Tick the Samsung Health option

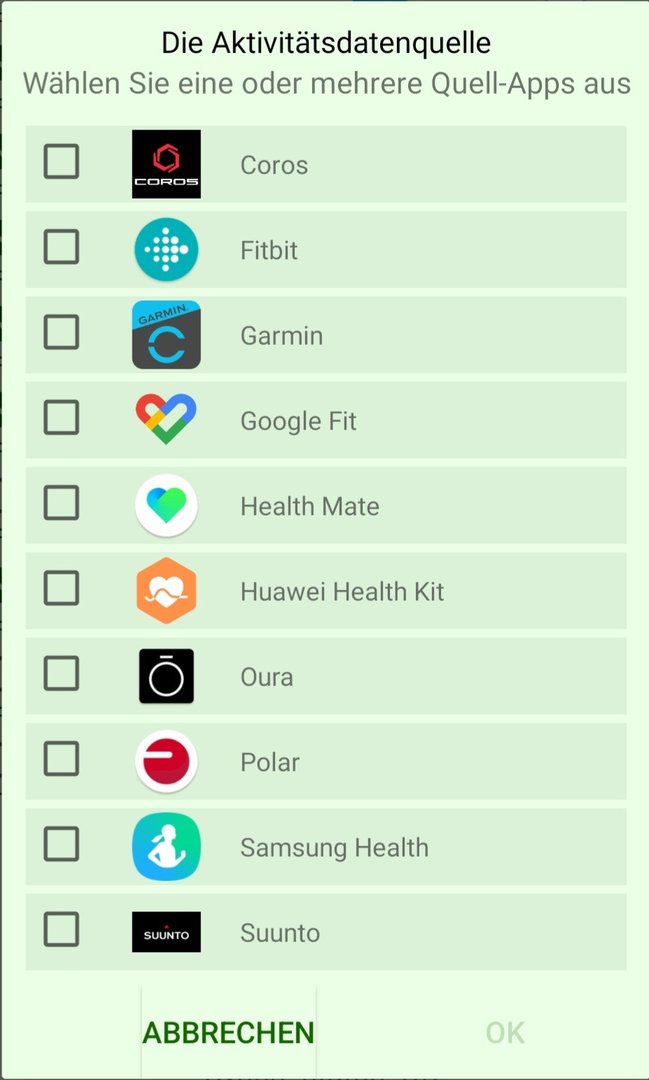[x=61, y=845]
